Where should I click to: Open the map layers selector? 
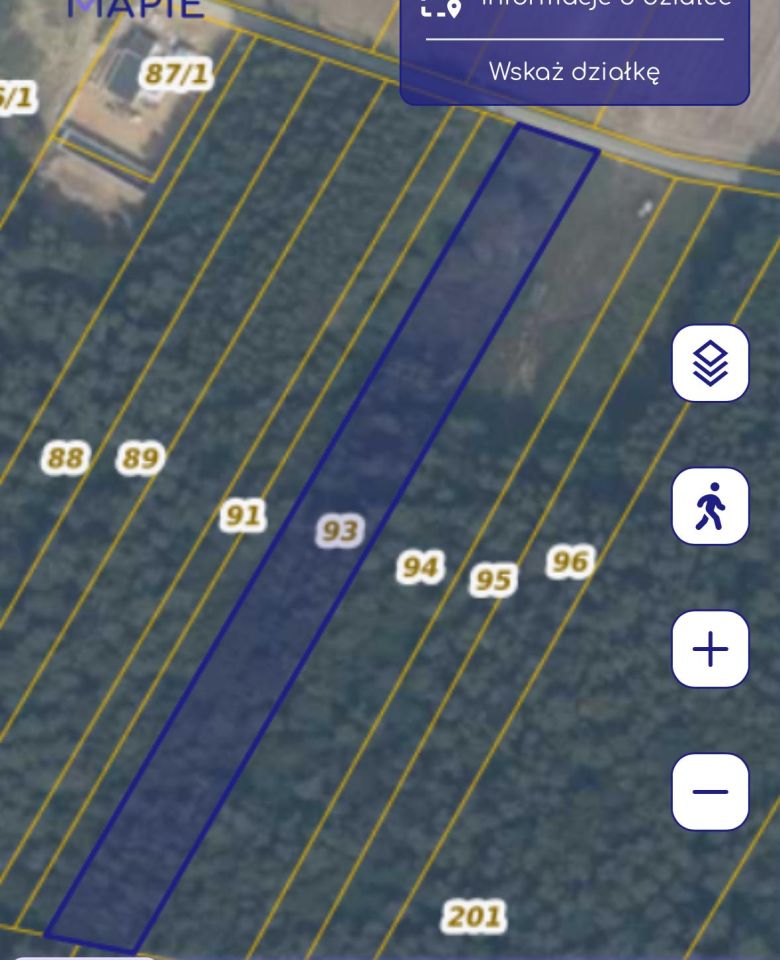point(710,363)
